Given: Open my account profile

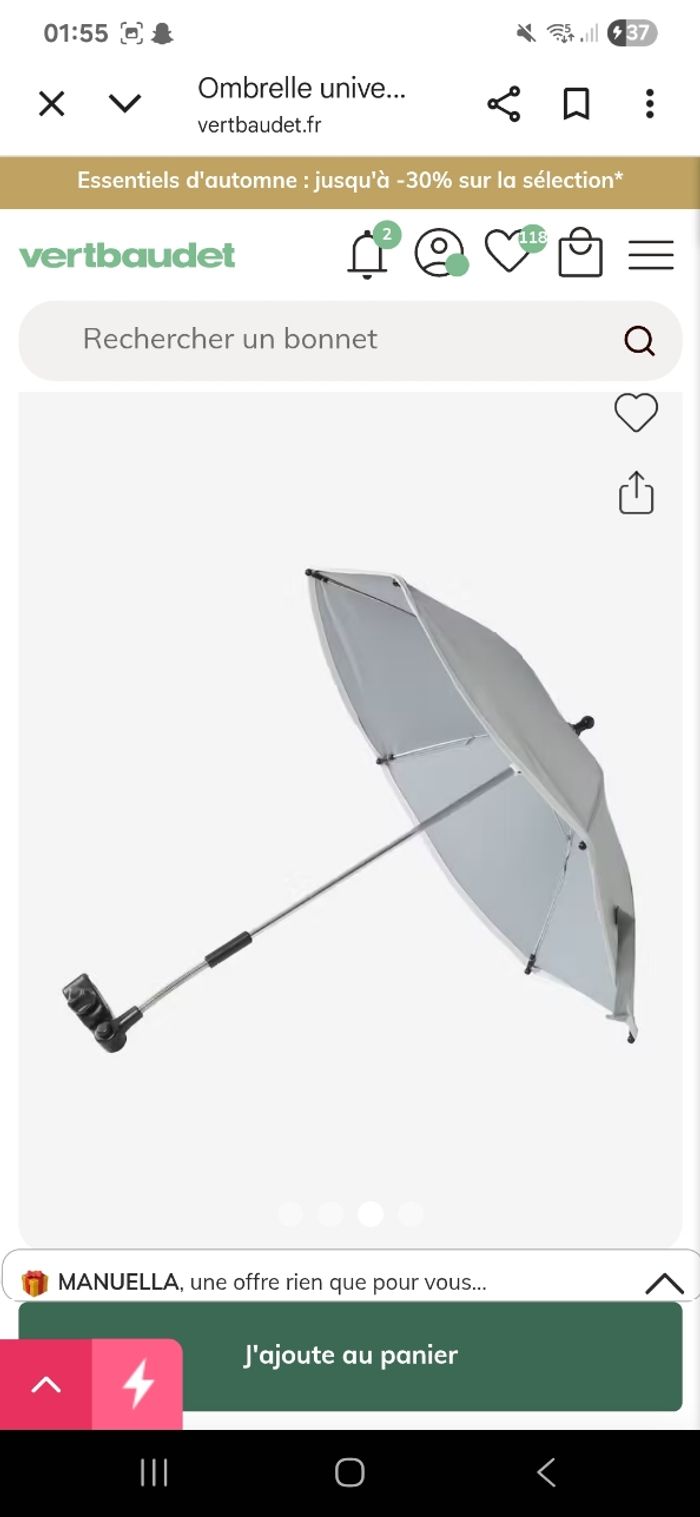Looking at the screenshot, I should pyautogui.click(x=440, y=253).
